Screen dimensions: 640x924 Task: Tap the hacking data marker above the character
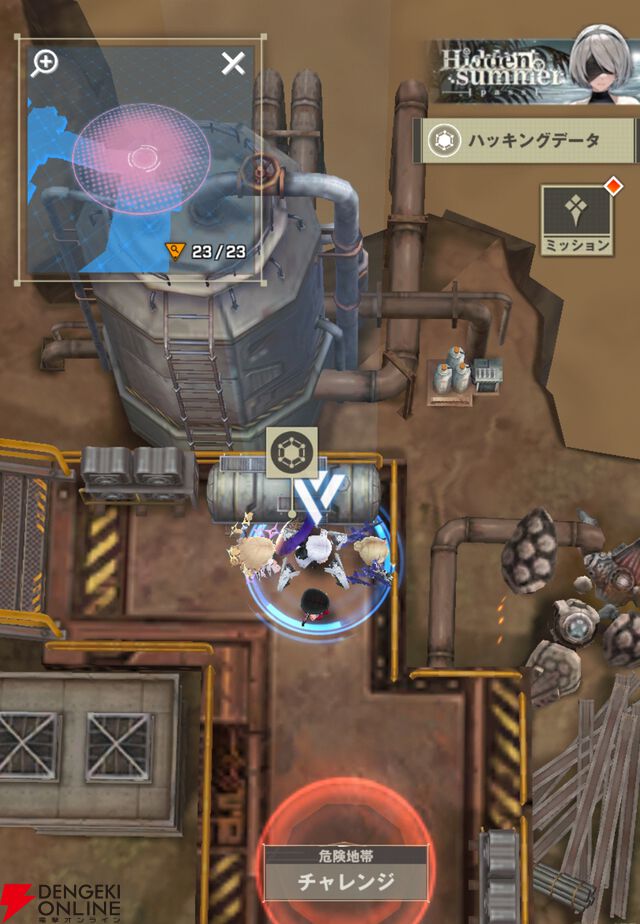[292, 452]
